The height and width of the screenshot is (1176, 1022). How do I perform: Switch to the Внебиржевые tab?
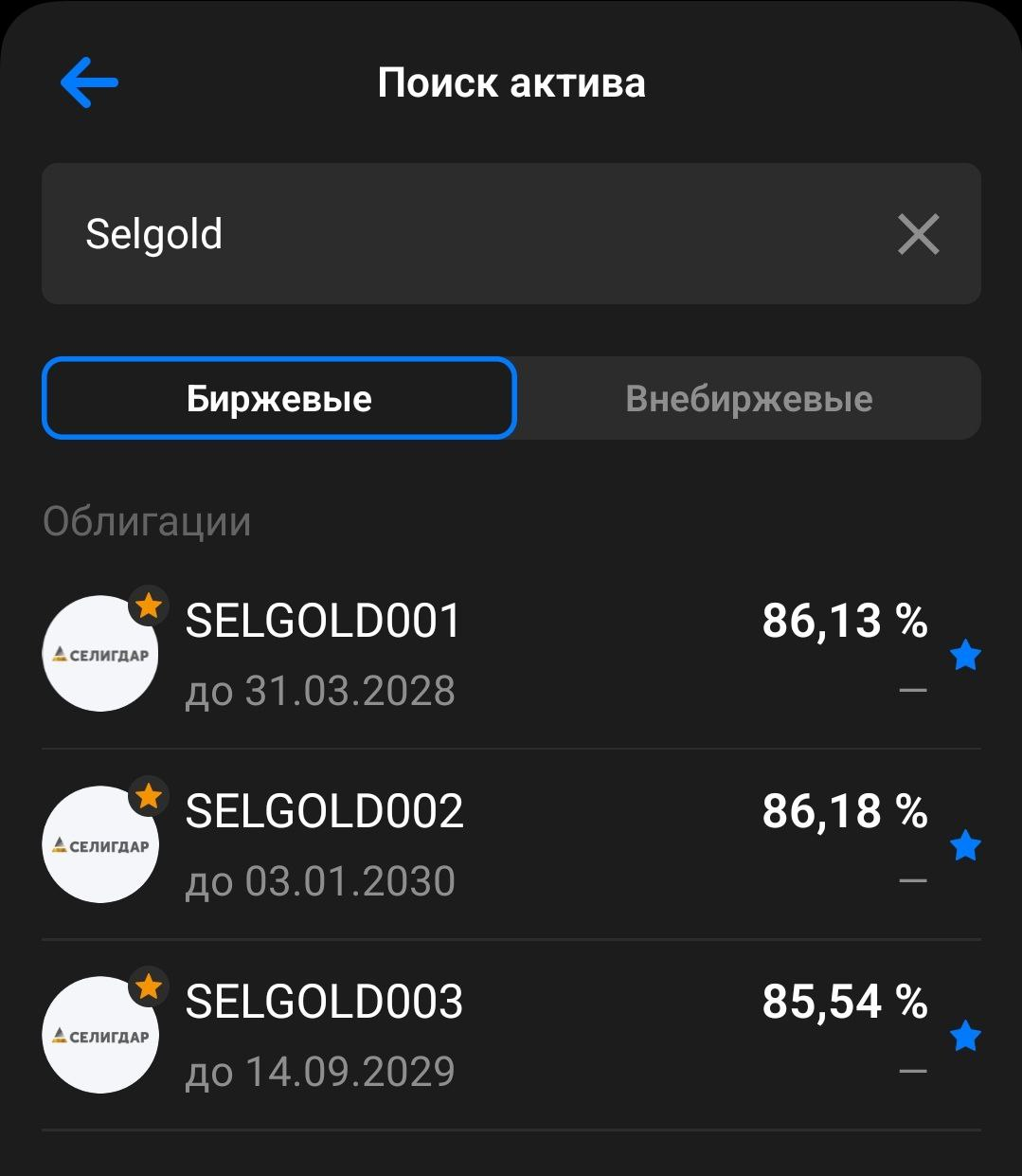(748, 398)
